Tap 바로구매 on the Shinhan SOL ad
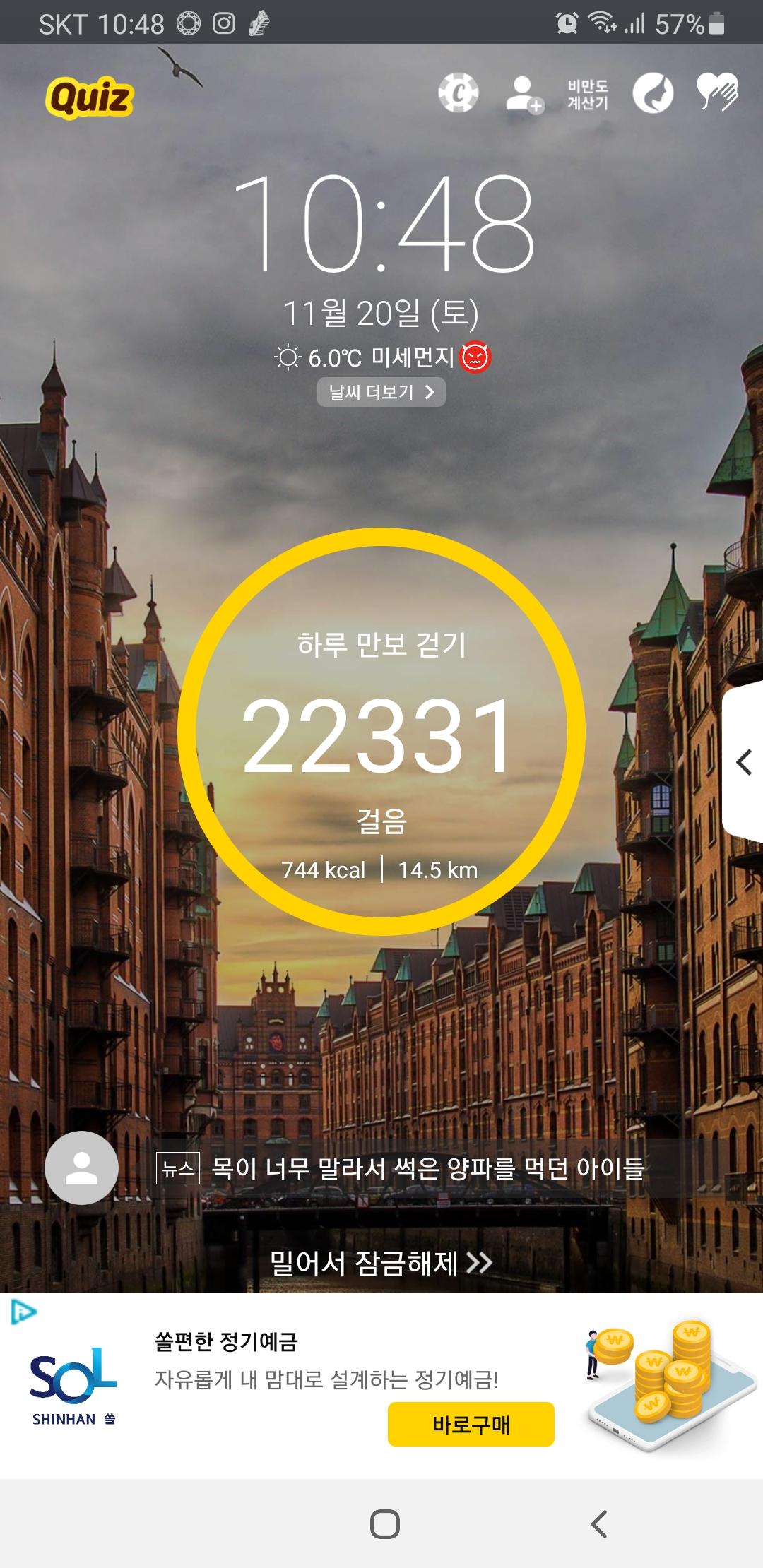The height and width of the screenshot is (1568, 763). click(x=471, y=1424)
